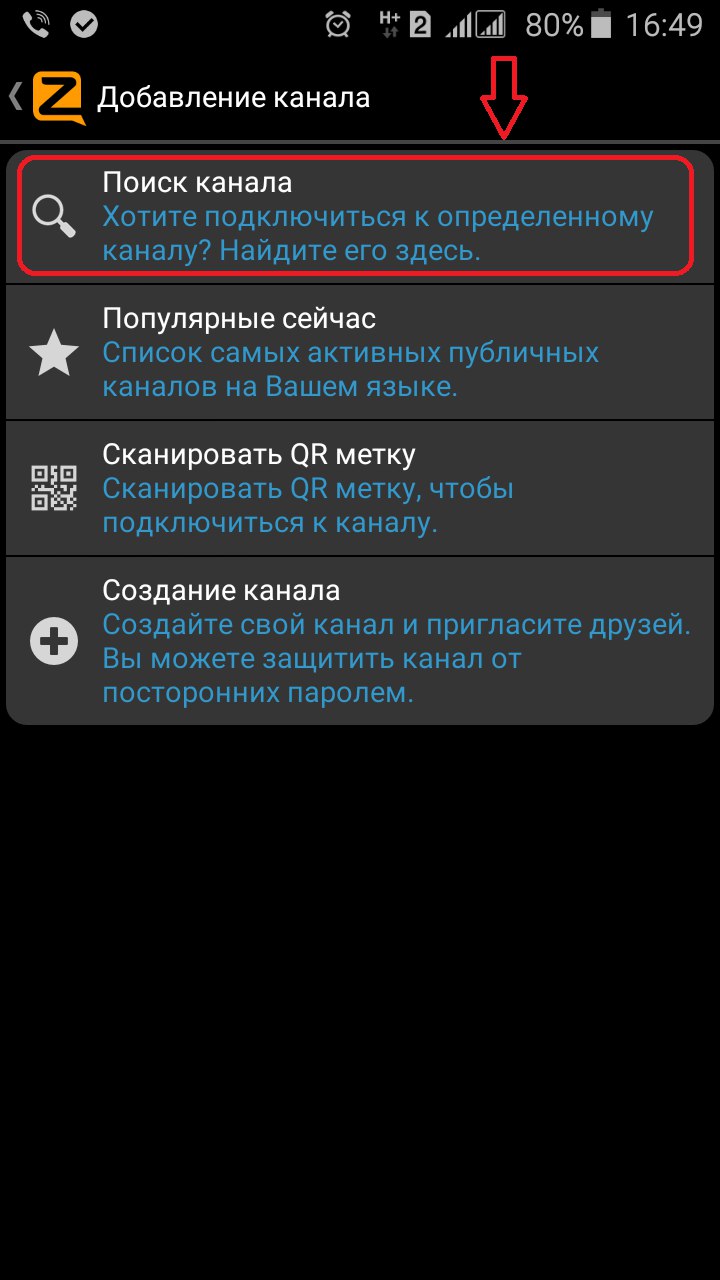Open Поиск канала
The height and width of the screenshot is (1280, 720).
[360, 216]
